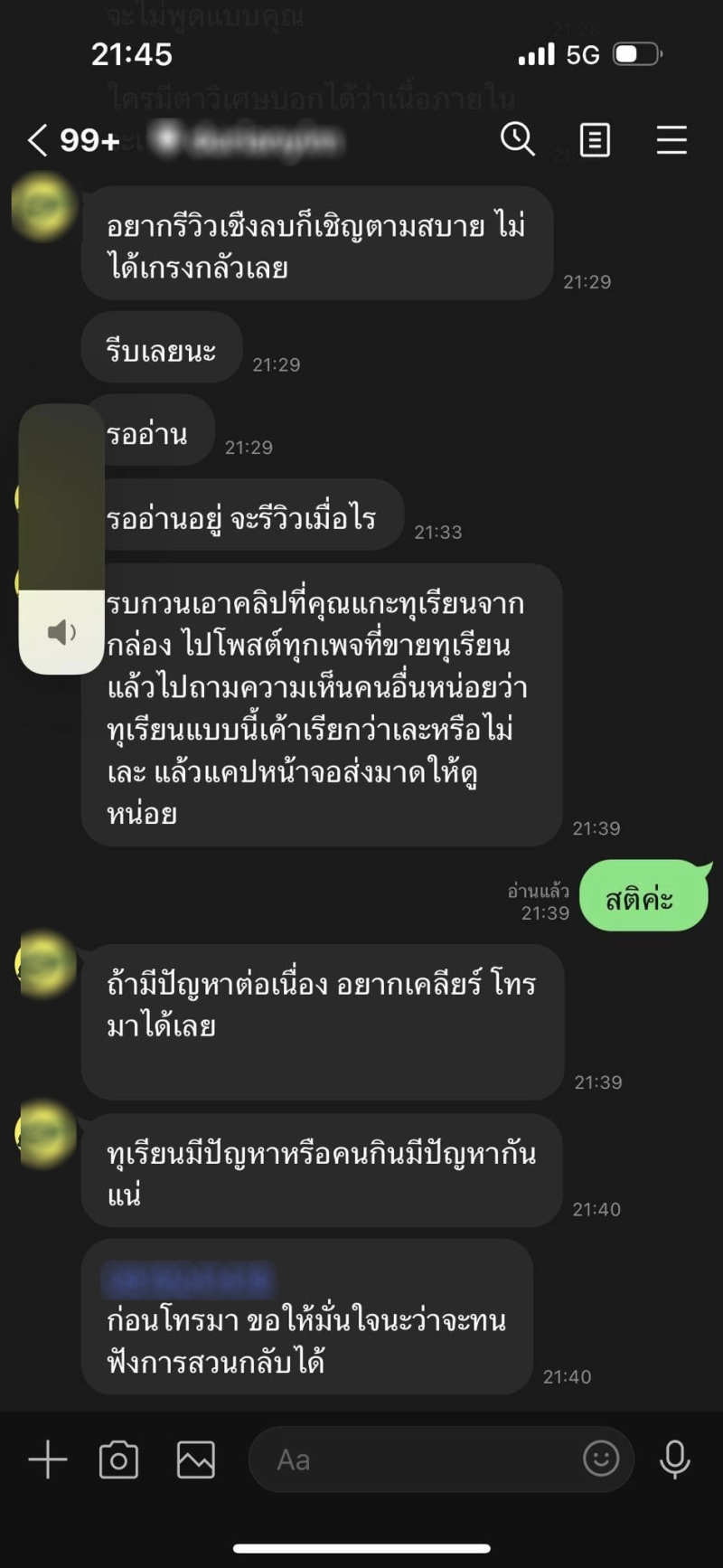Viewport: 723px width, 1568px height.
Task: Open the photo gallery picker
Action: coord(195,1459)
